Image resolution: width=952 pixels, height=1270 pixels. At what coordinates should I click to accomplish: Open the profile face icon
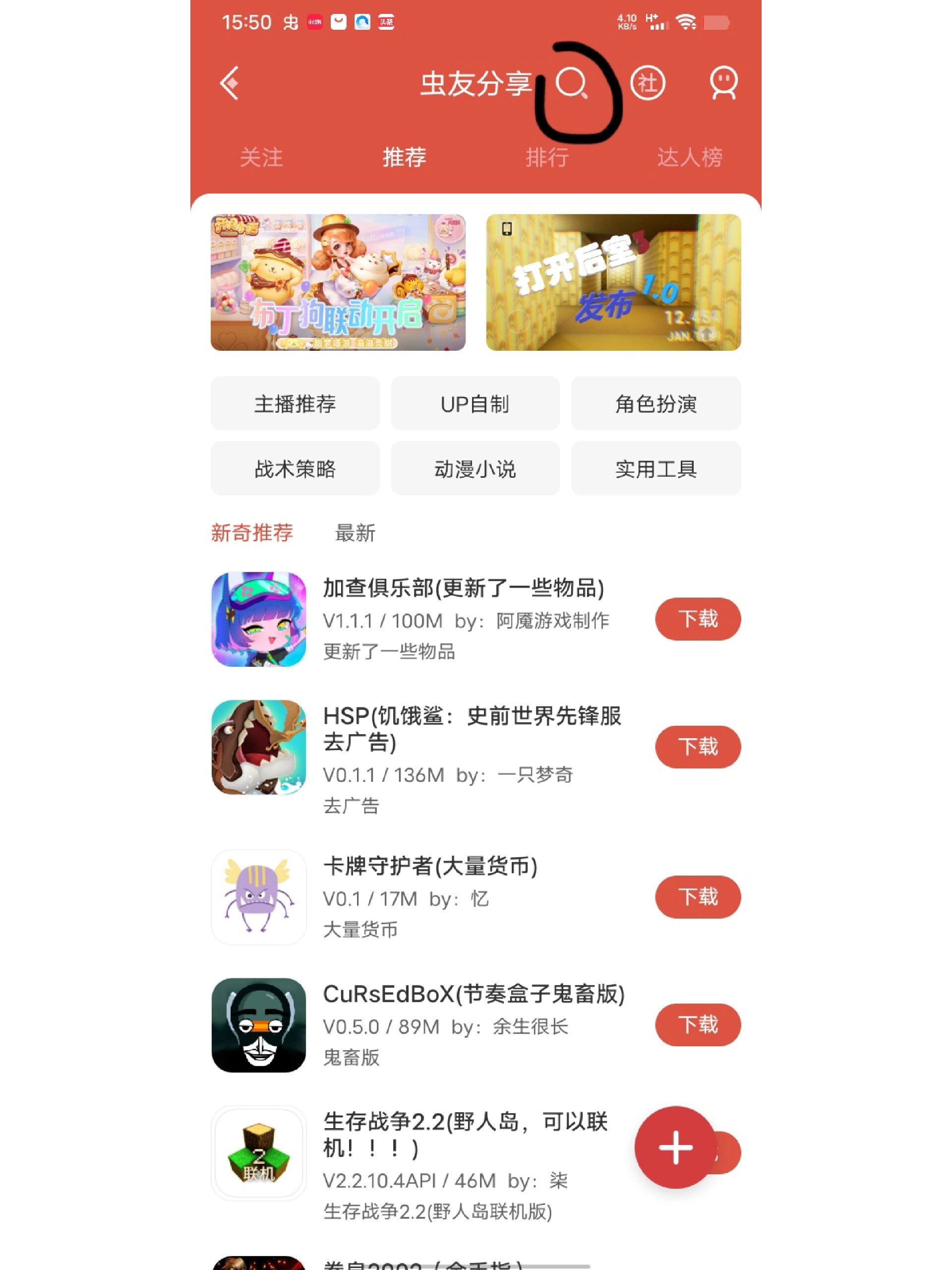click(723, 83)
